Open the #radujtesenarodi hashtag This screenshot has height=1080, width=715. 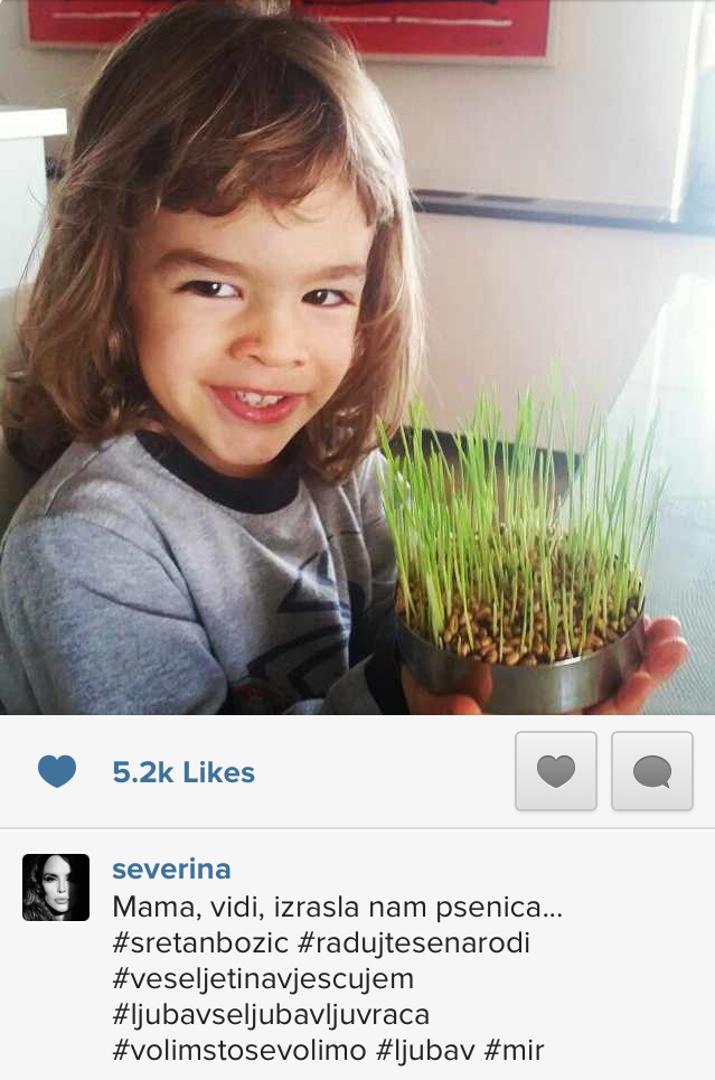[413, 942]
